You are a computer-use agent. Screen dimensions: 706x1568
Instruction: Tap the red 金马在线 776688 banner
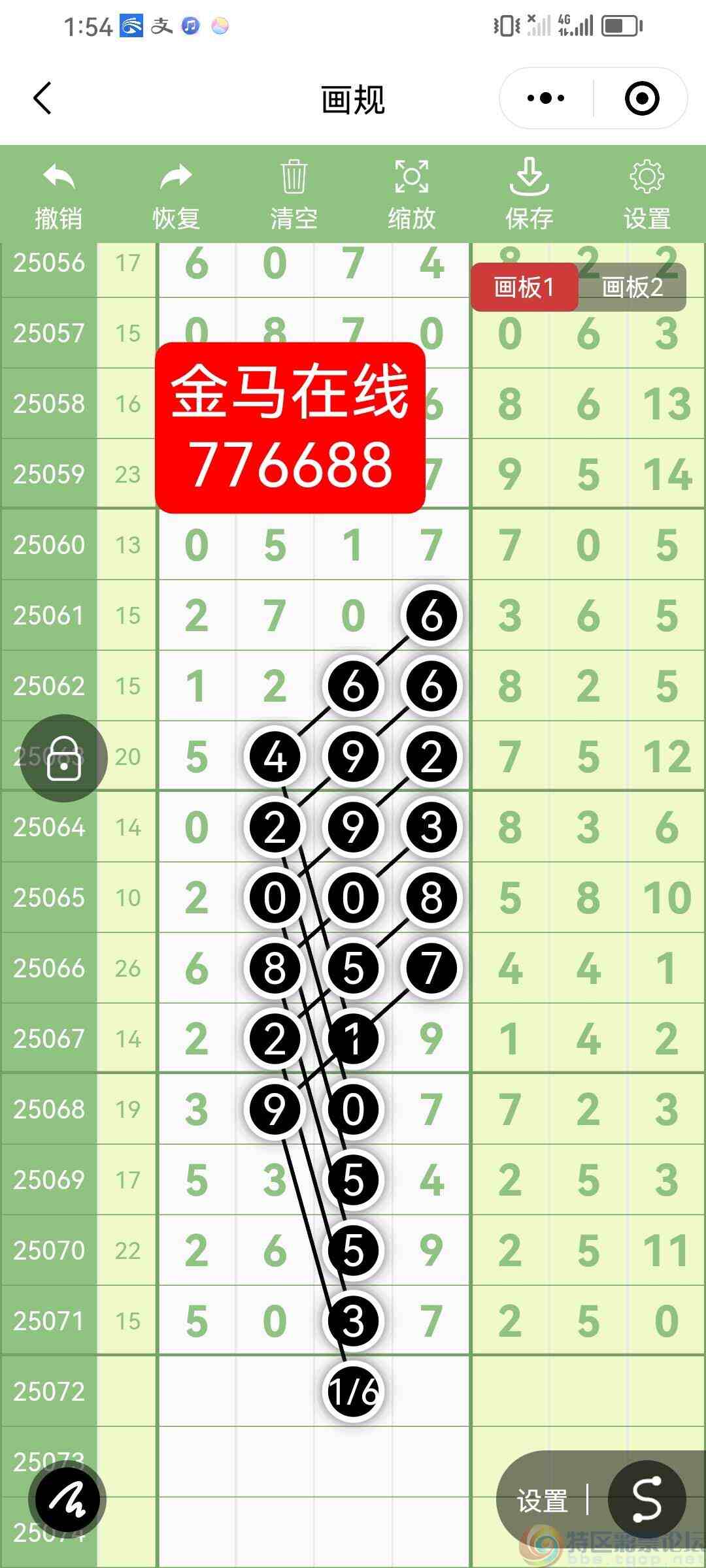click(291, 428)
